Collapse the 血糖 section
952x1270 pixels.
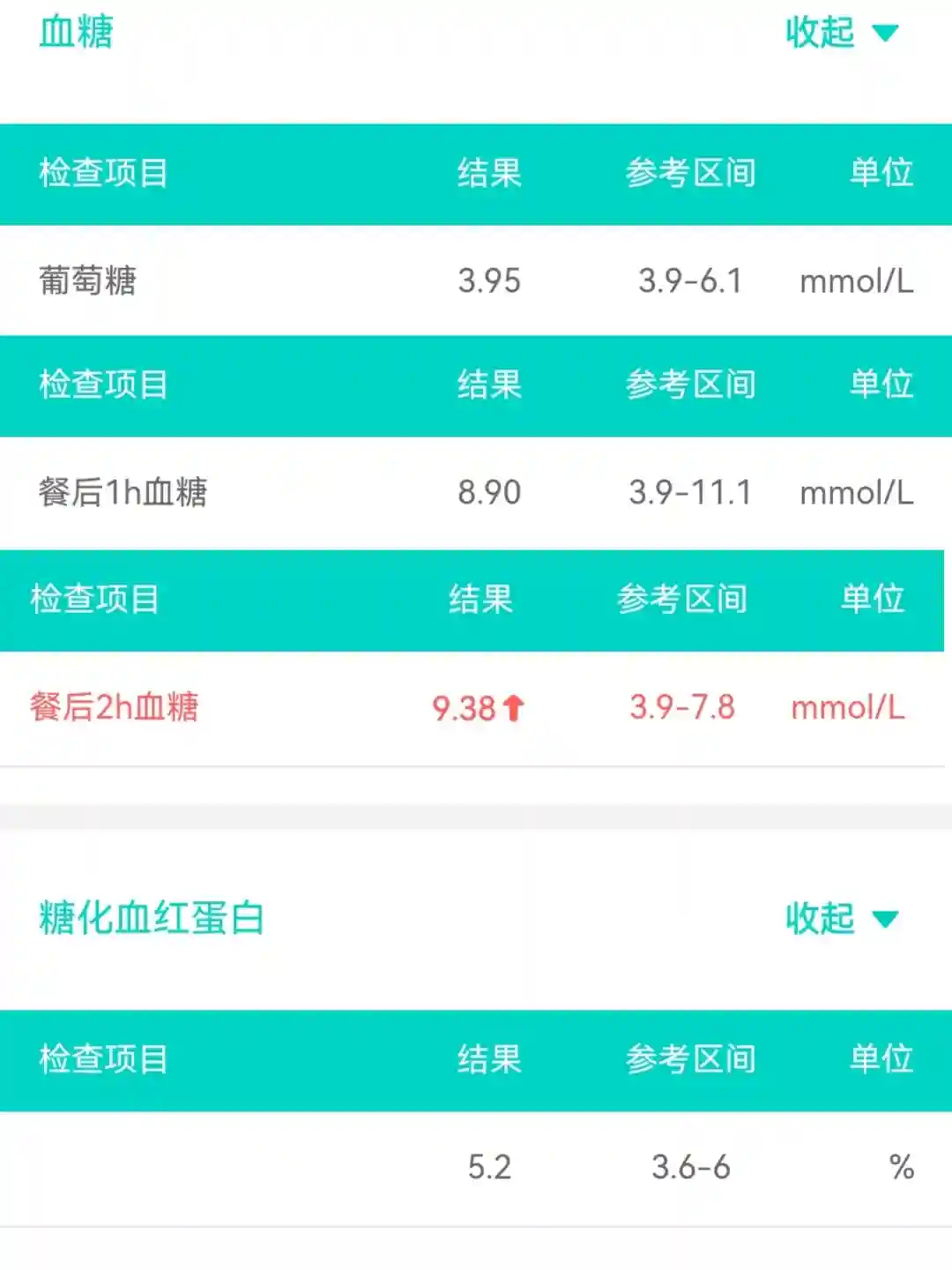pos(840,34)
